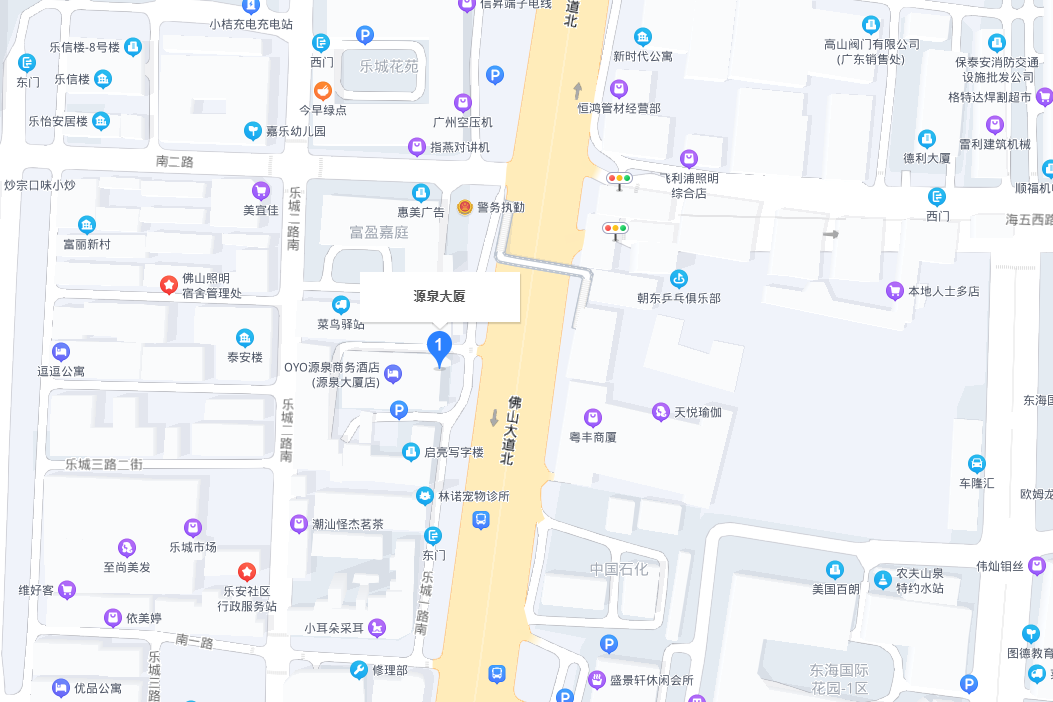Open the 乐安社区行政服务站 marker
Viewport: 1053px width, 702px height.
(246, 571)
